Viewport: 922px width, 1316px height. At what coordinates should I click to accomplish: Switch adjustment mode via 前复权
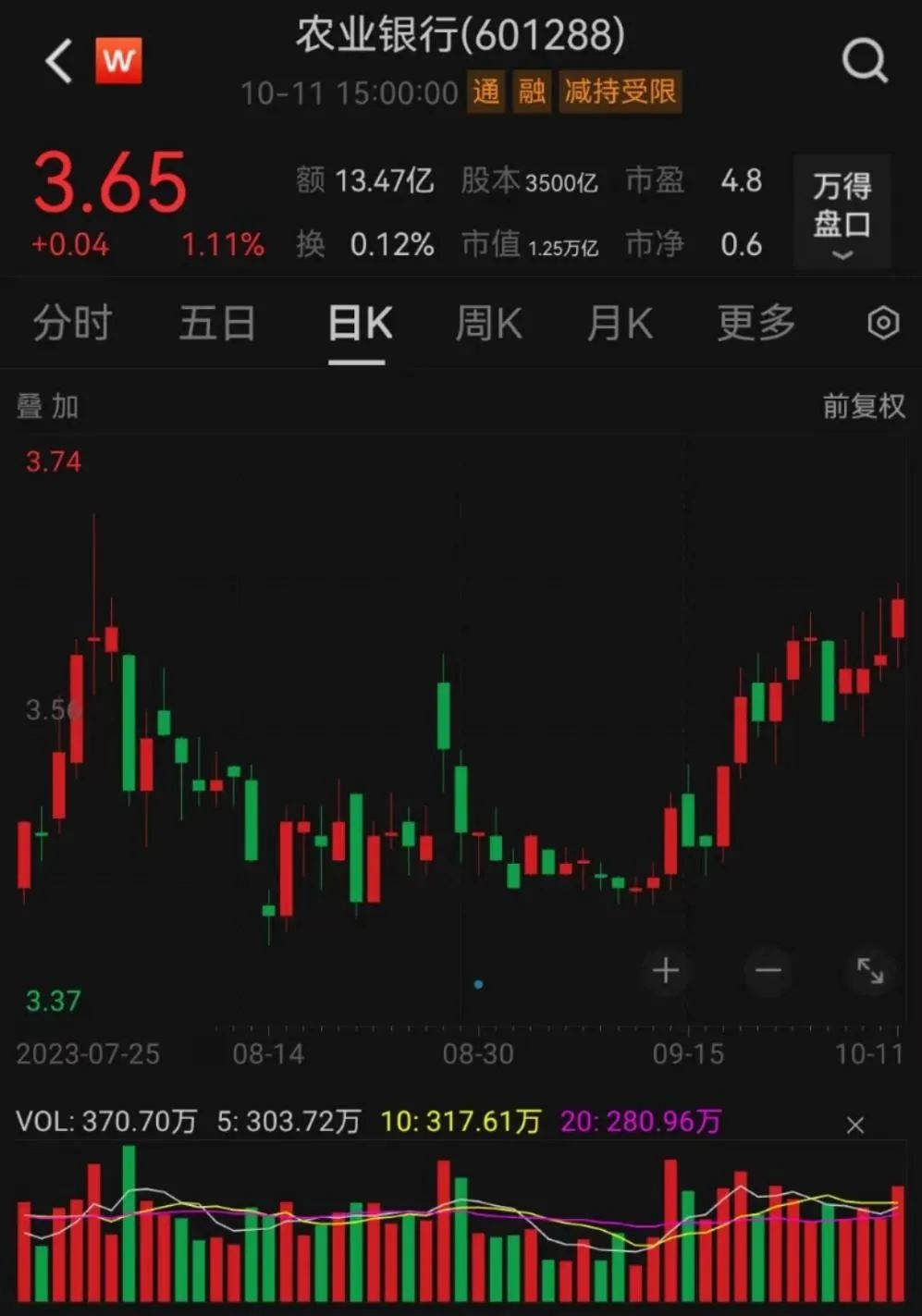point(864,406)
